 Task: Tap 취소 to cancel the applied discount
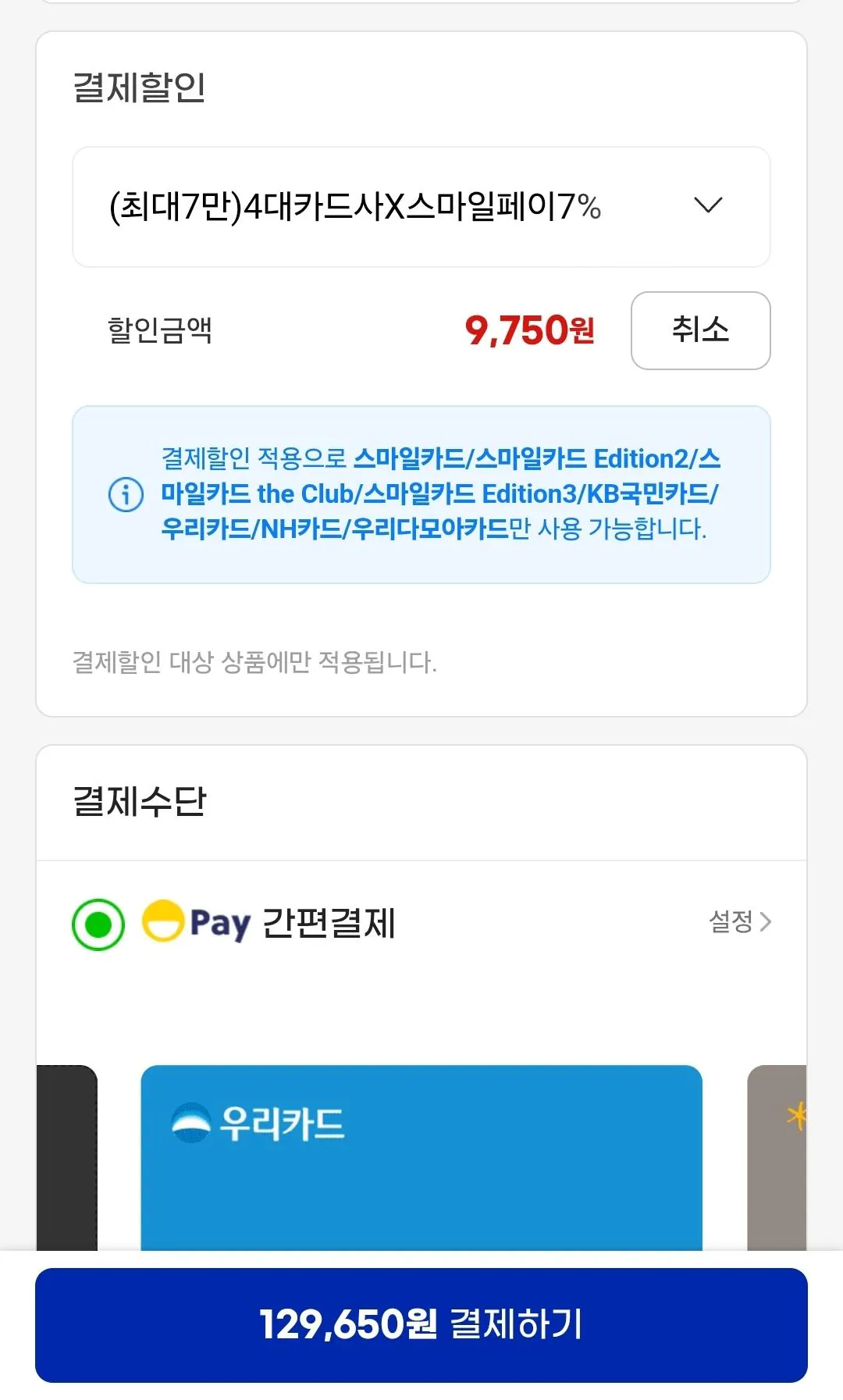pyautogui.click(x=700, y=330)
